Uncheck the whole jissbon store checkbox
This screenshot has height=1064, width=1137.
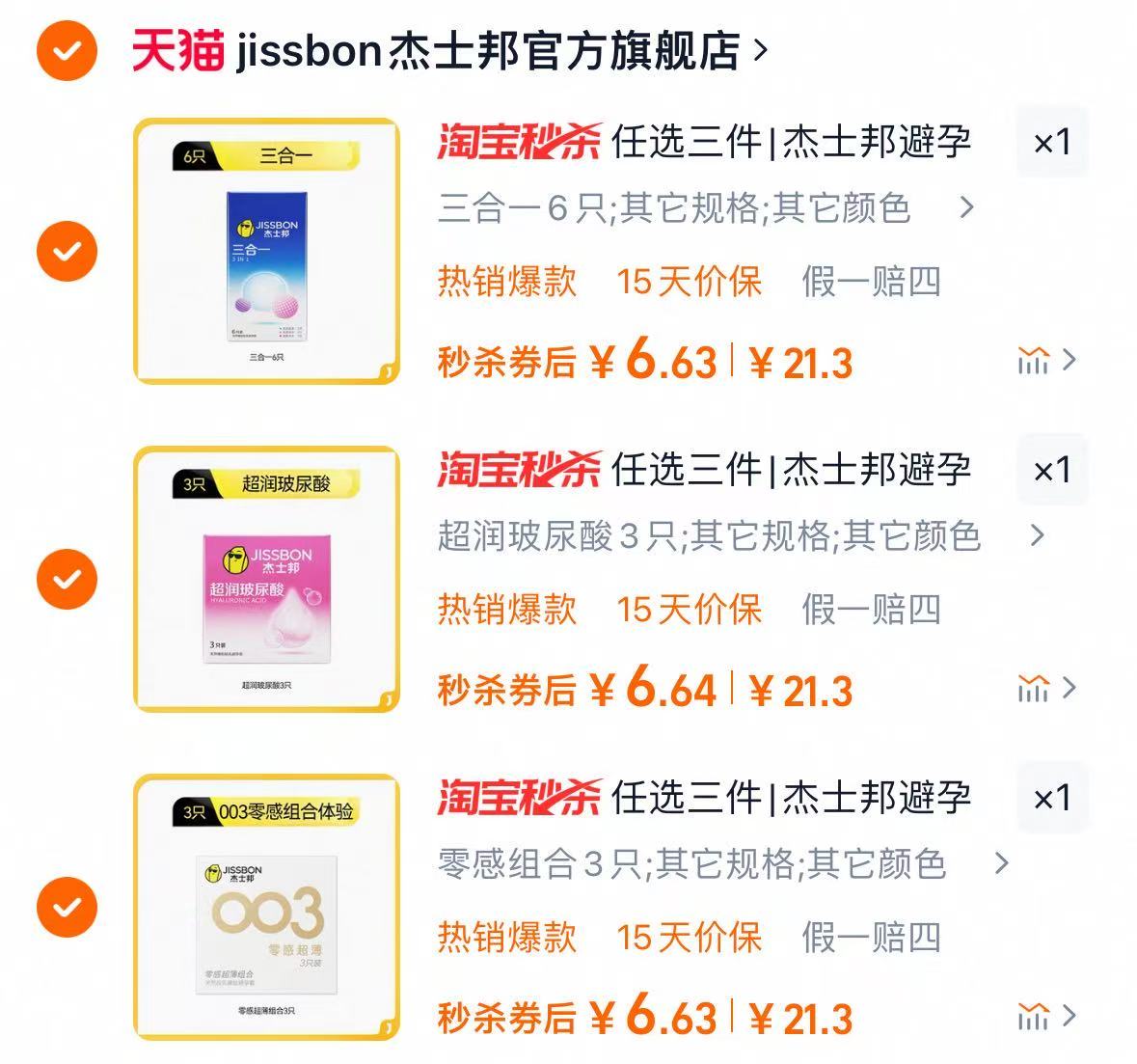click(x=67, y=50)
